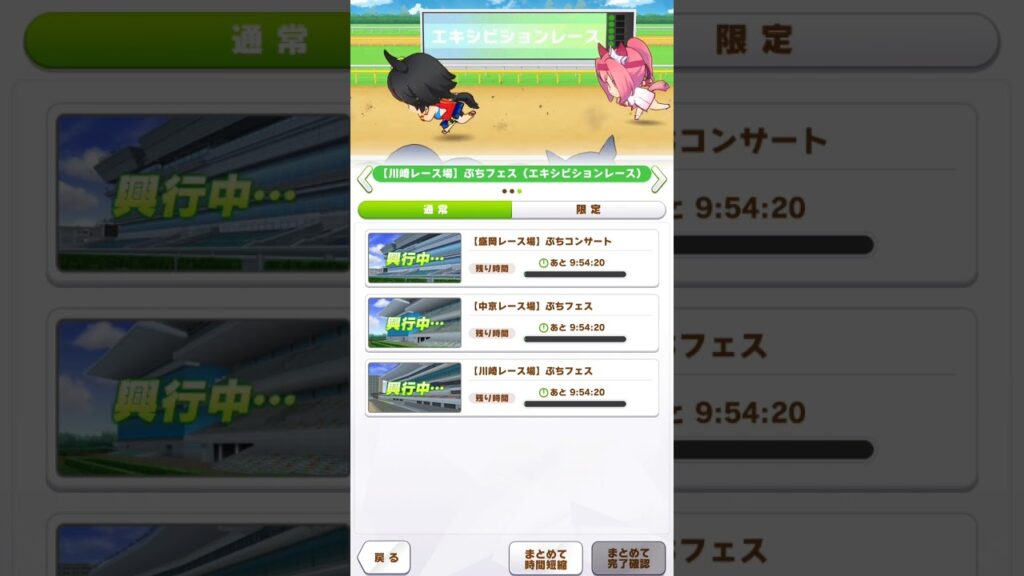The image size is (1024, 576).
Task: Open 【盛岡レース場】ぷちコンサート entry
Action: tap(512, 258)
